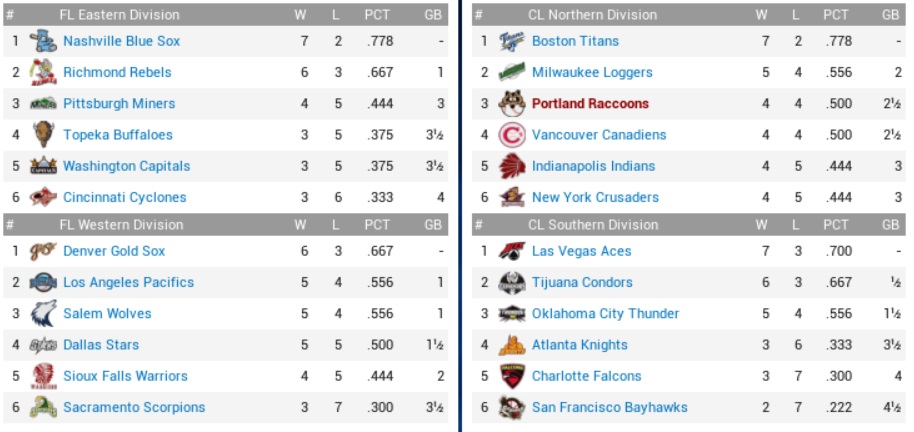This screenshot has width=914, height=432.
Task: Select the Dallas Stars team
Action: (x=101, y=345)
